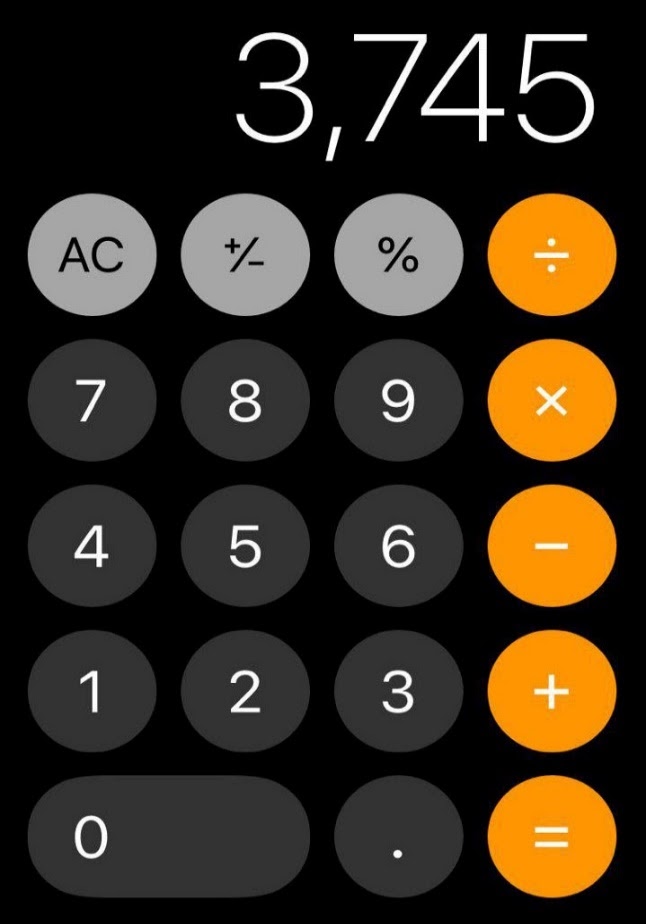Screen dimensions: 646x924
Task: Choose the multiply operator
Action: 551,403
